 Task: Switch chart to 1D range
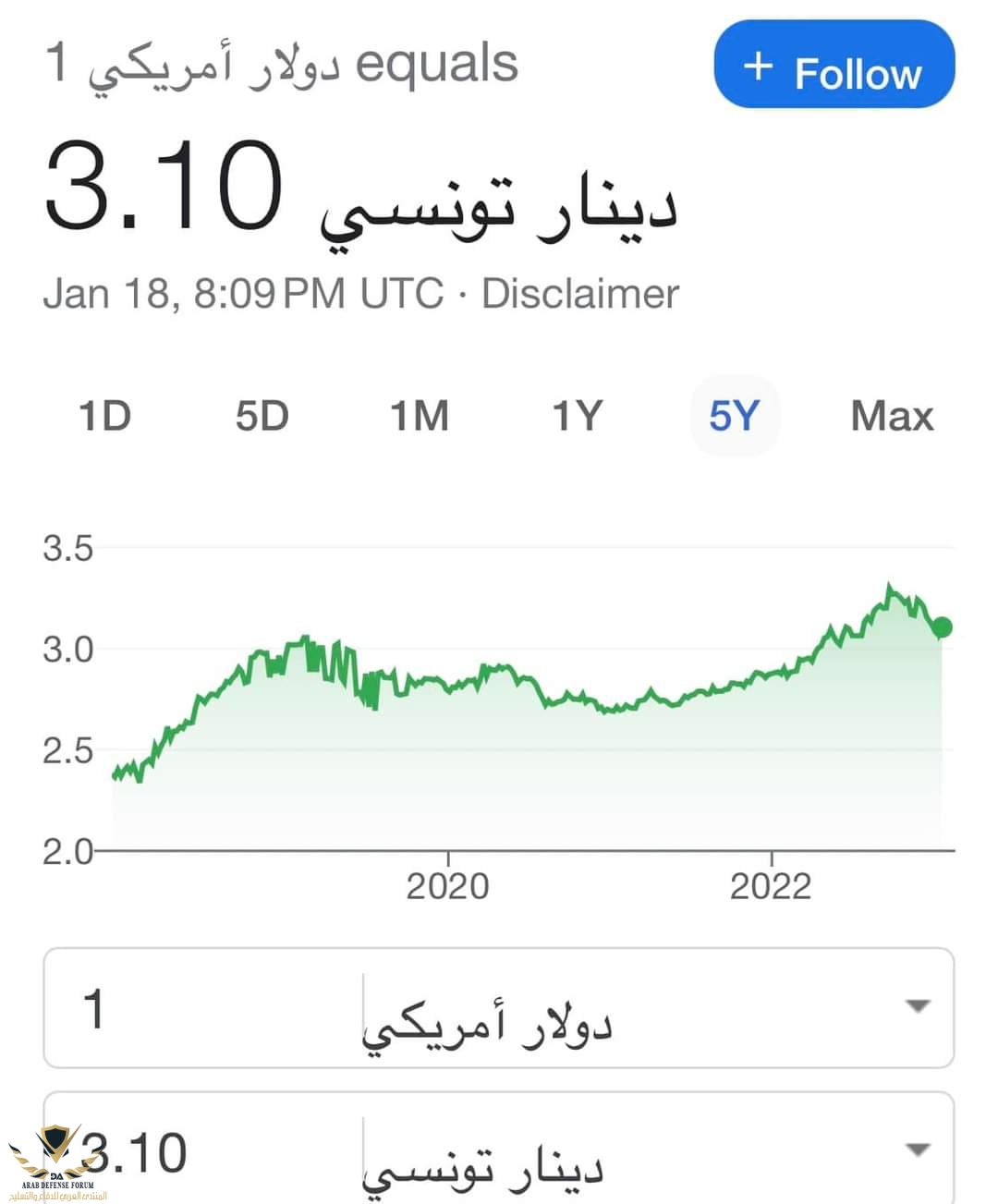coord(104,416)
